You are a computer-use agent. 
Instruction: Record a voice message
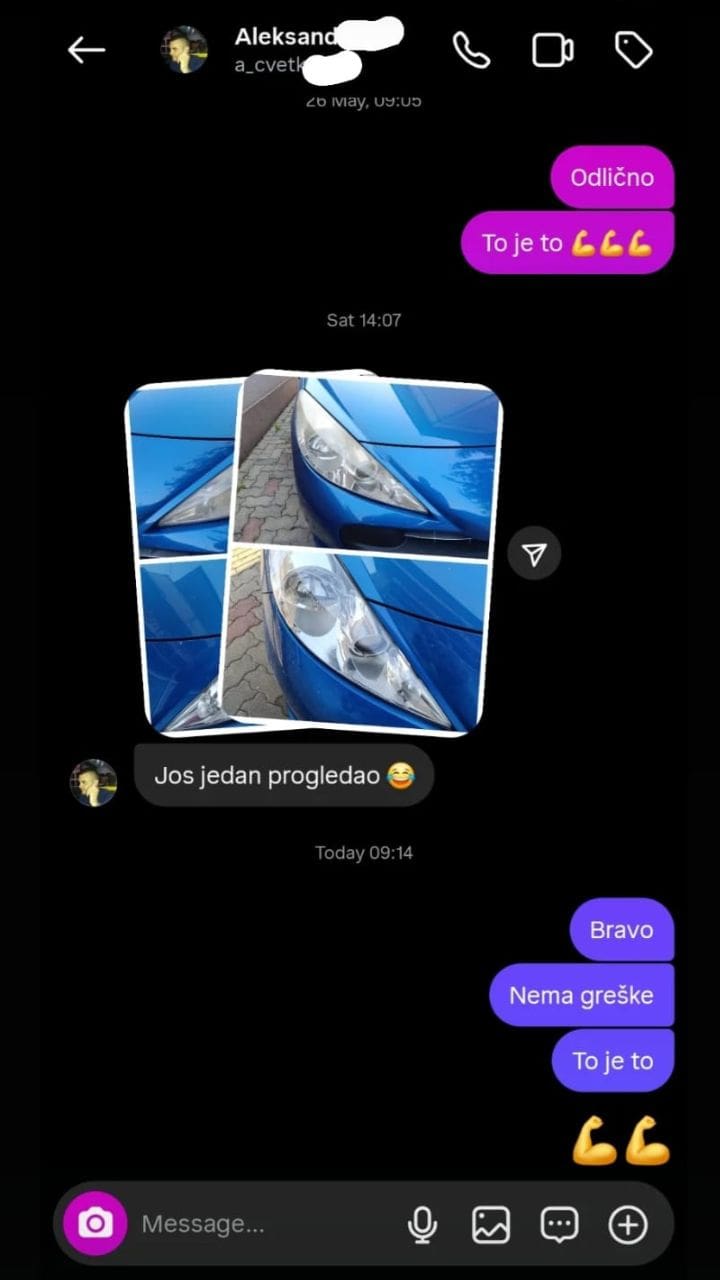pyautogui.click(x=422, y=1224)
